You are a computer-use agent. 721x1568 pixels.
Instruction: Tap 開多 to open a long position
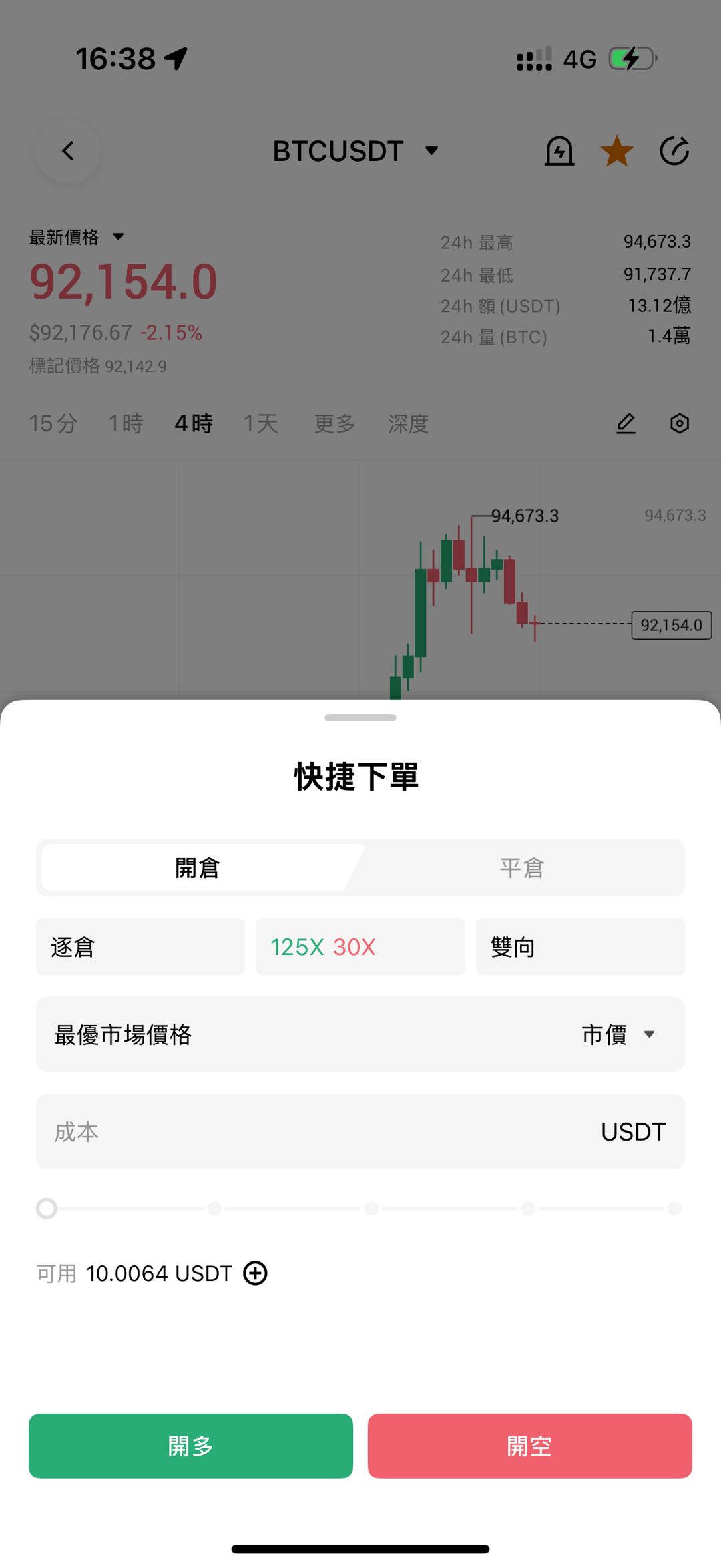coord(191,1446)
